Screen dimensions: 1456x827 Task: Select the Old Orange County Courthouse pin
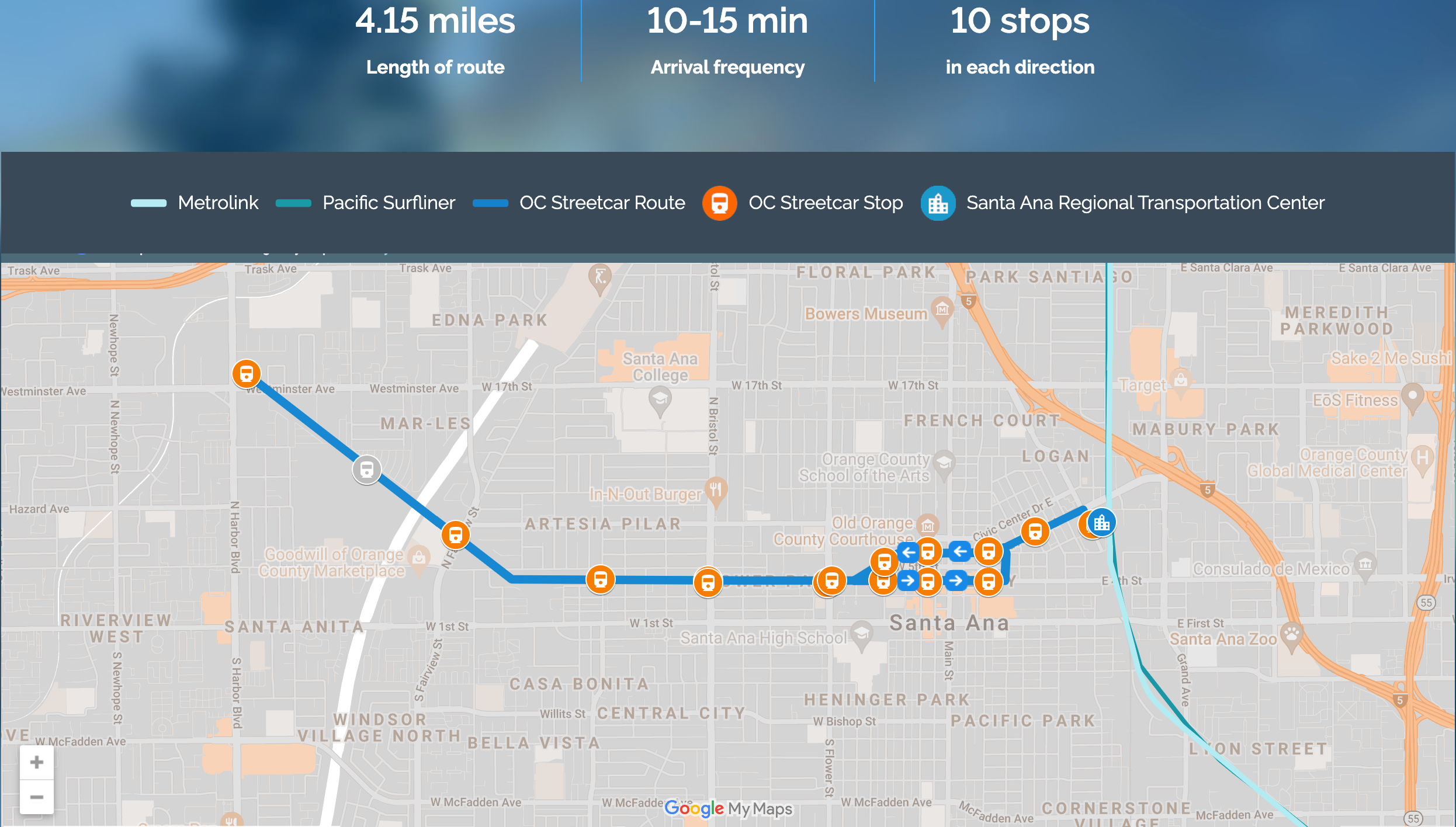(x=927, y=526)
